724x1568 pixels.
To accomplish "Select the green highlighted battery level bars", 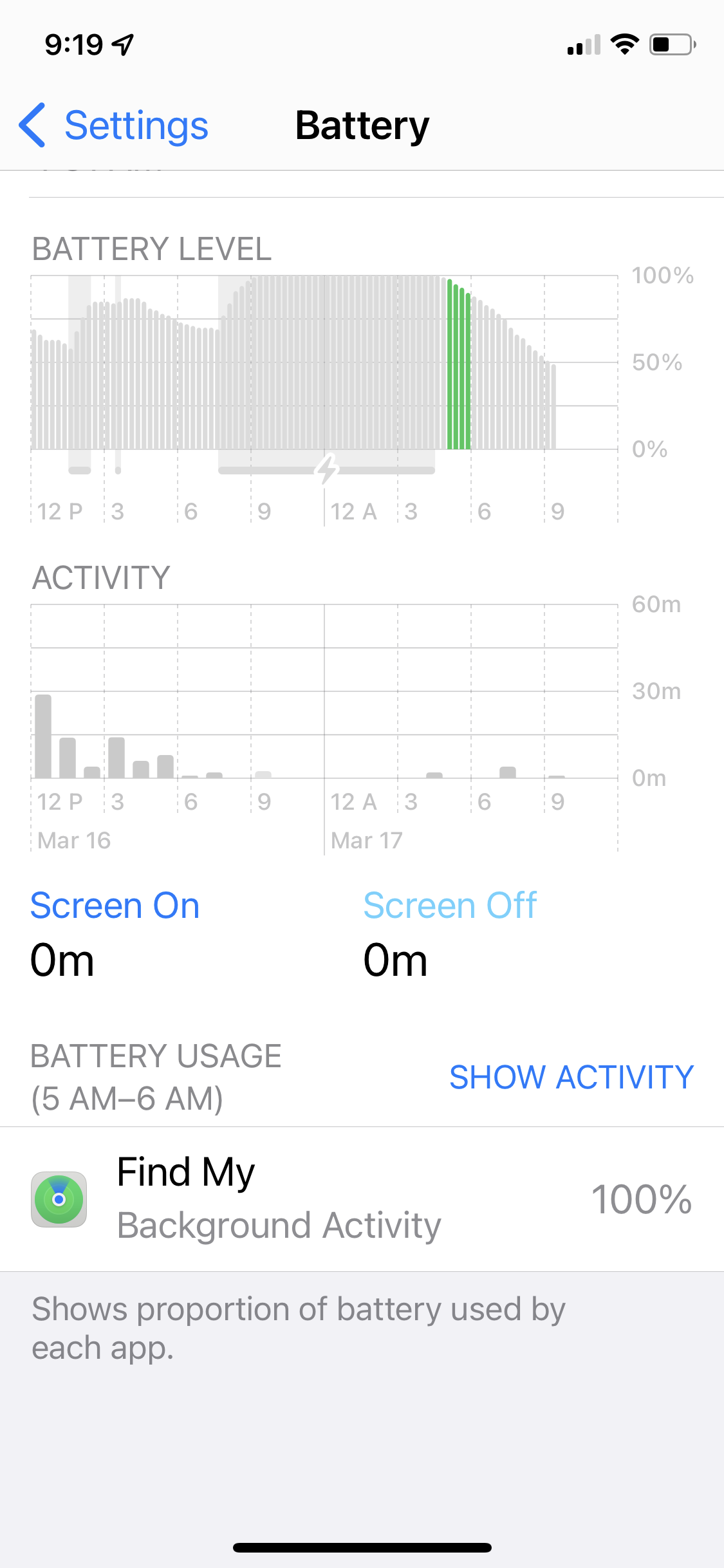I will (459, 367).
